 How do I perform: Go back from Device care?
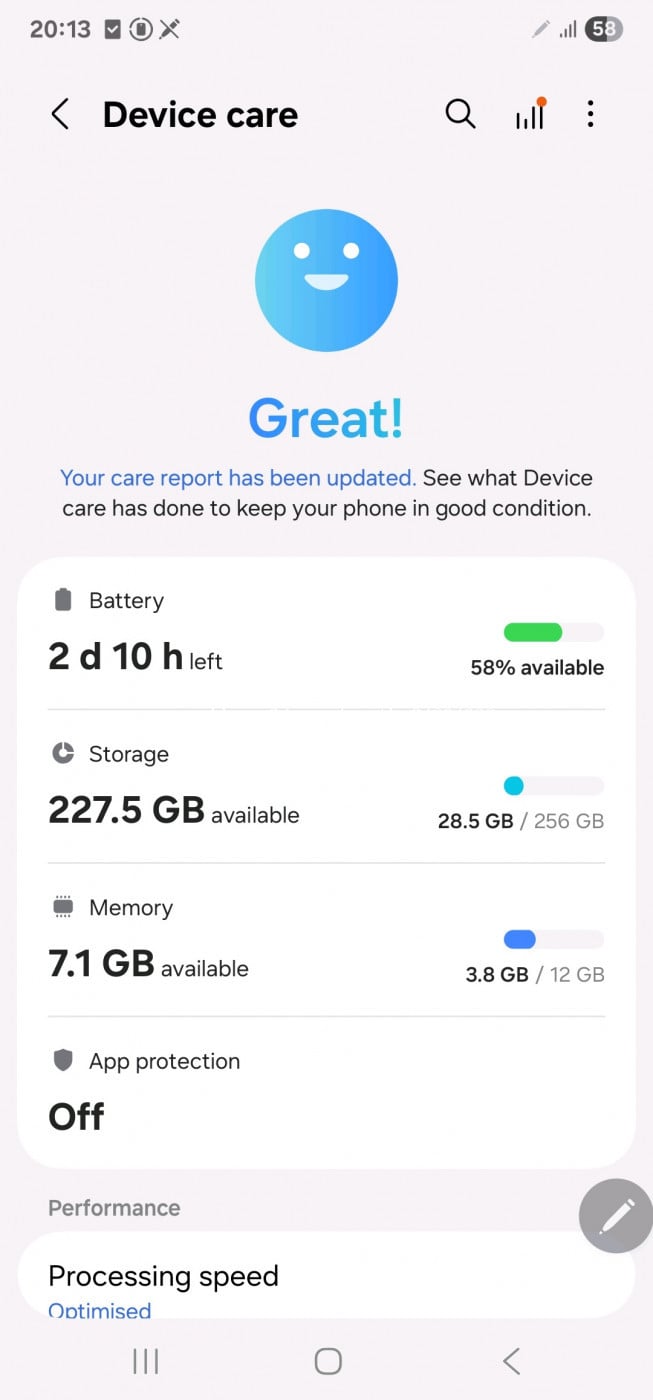pos(60,115)
